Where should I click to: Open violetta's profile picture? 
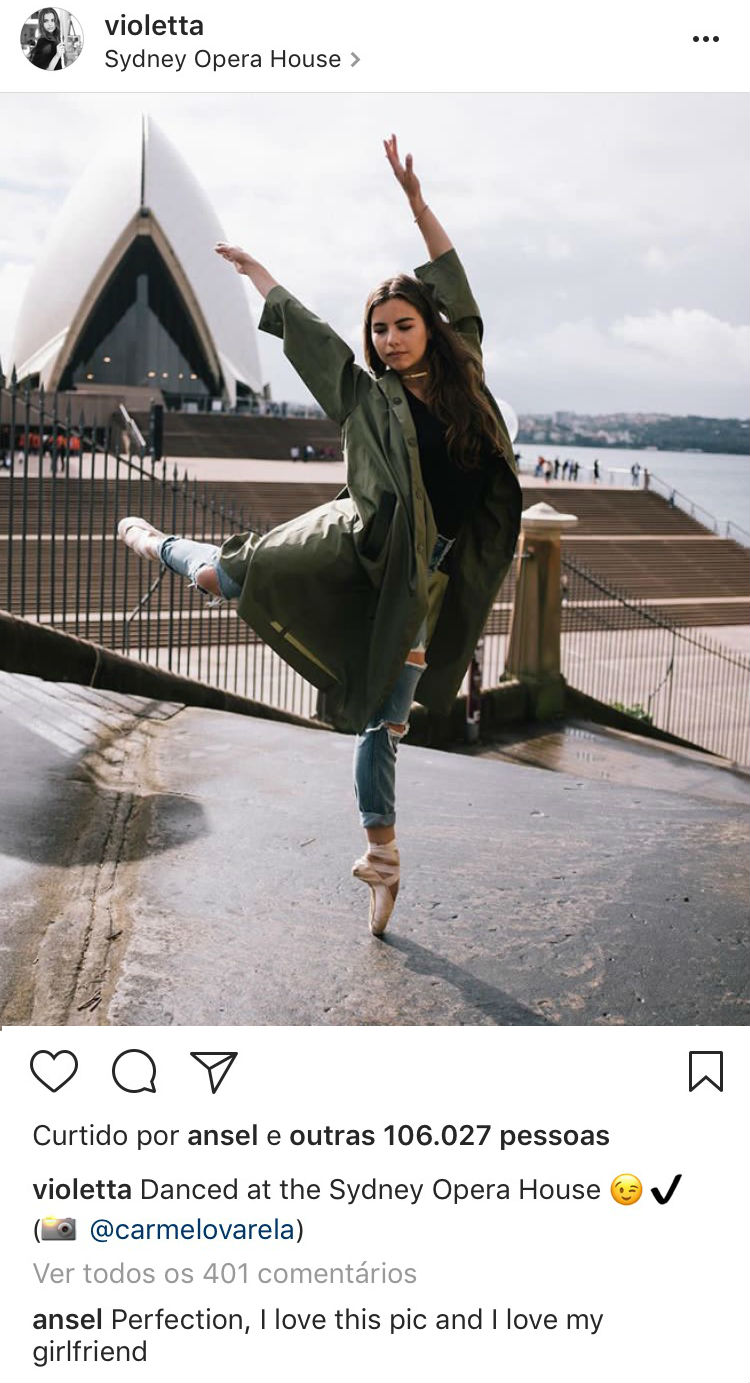[52, 40]
